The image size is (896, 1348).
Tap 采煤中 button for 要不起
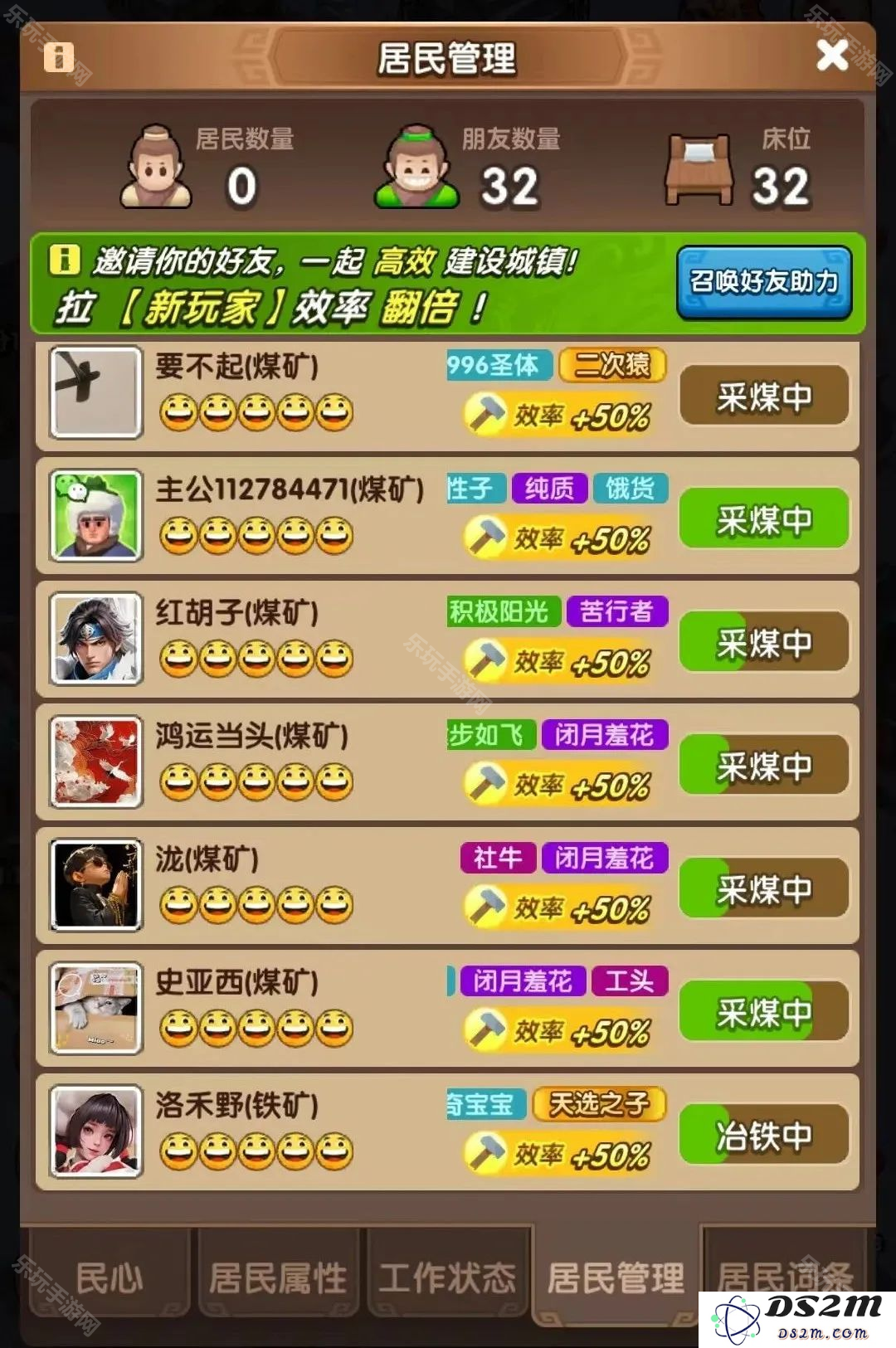pos(763,397)
